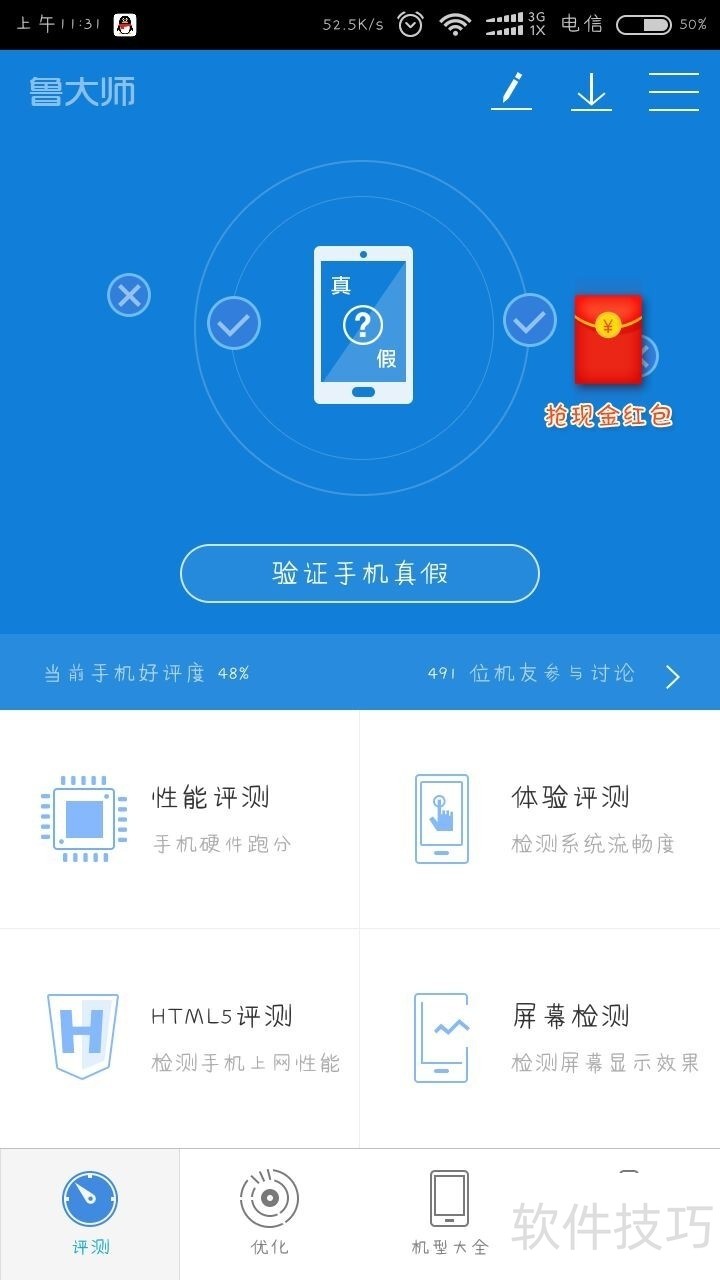Grab the red 红包 envelope icon

point(610,340)
